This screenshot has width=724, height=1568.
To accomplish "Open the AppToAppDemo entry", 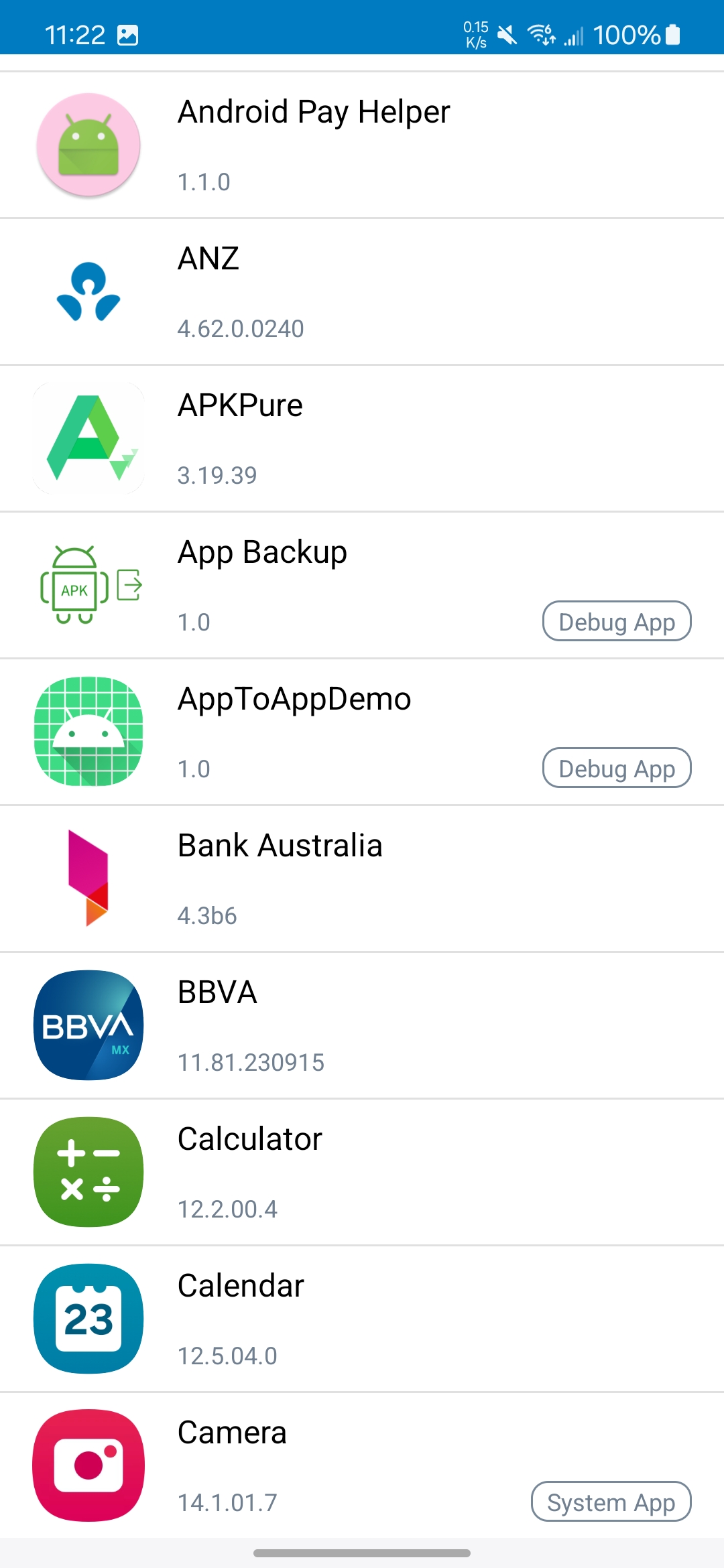I will 362,732.
